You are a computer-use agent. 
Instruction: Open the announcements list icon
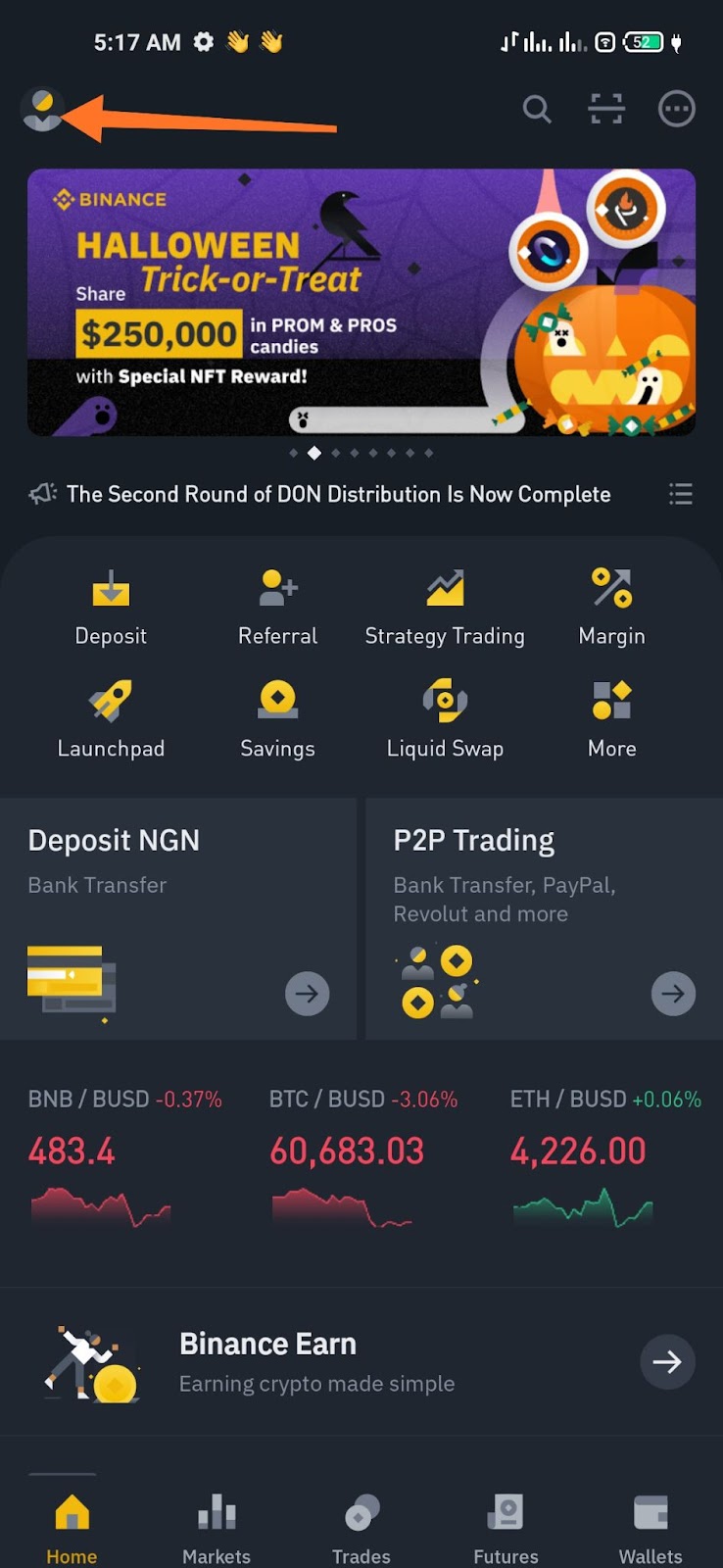[680, 494]
